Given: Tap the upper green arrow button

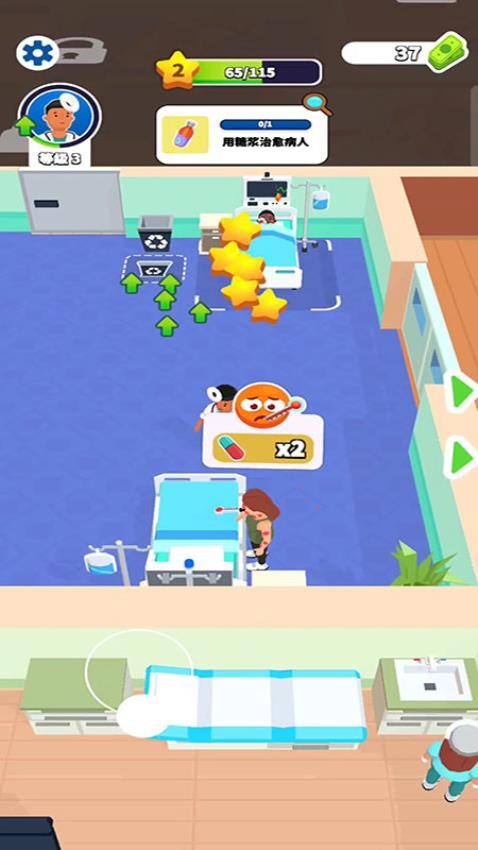Looking at the screenshot, I should (x=461, y=391).
